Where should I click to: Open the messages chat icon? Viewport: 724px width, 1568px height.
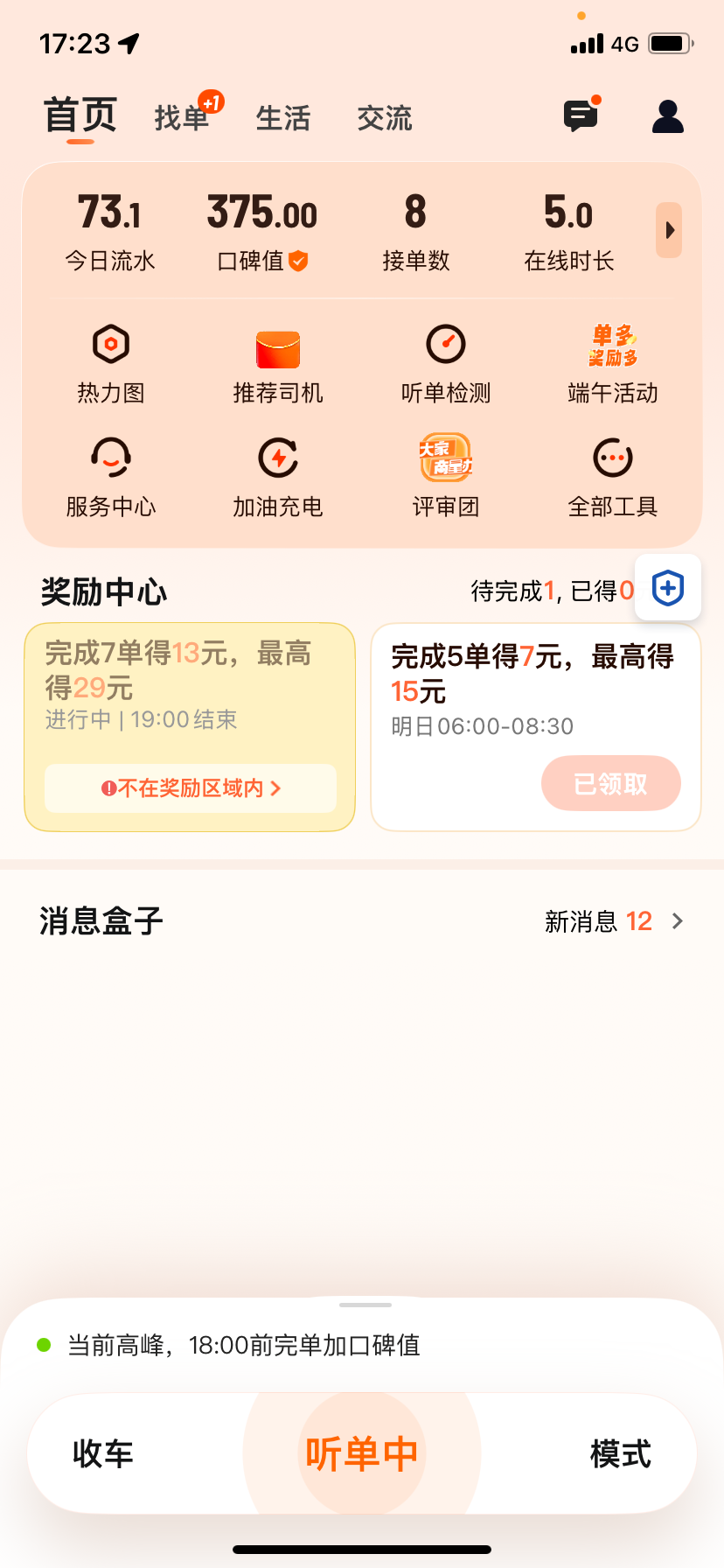click(581, 115)
